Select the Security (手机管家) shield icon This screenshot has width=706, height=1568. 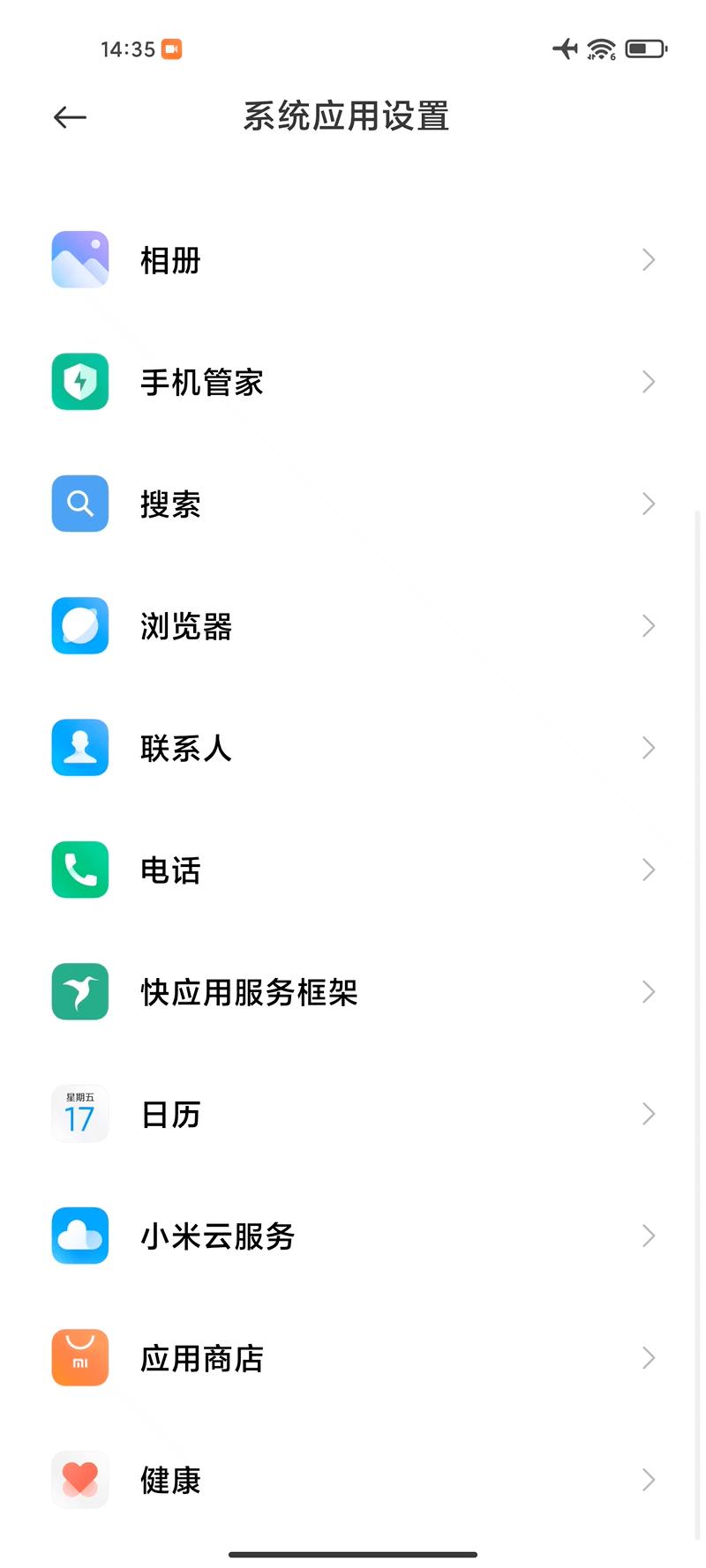[79, 382]
